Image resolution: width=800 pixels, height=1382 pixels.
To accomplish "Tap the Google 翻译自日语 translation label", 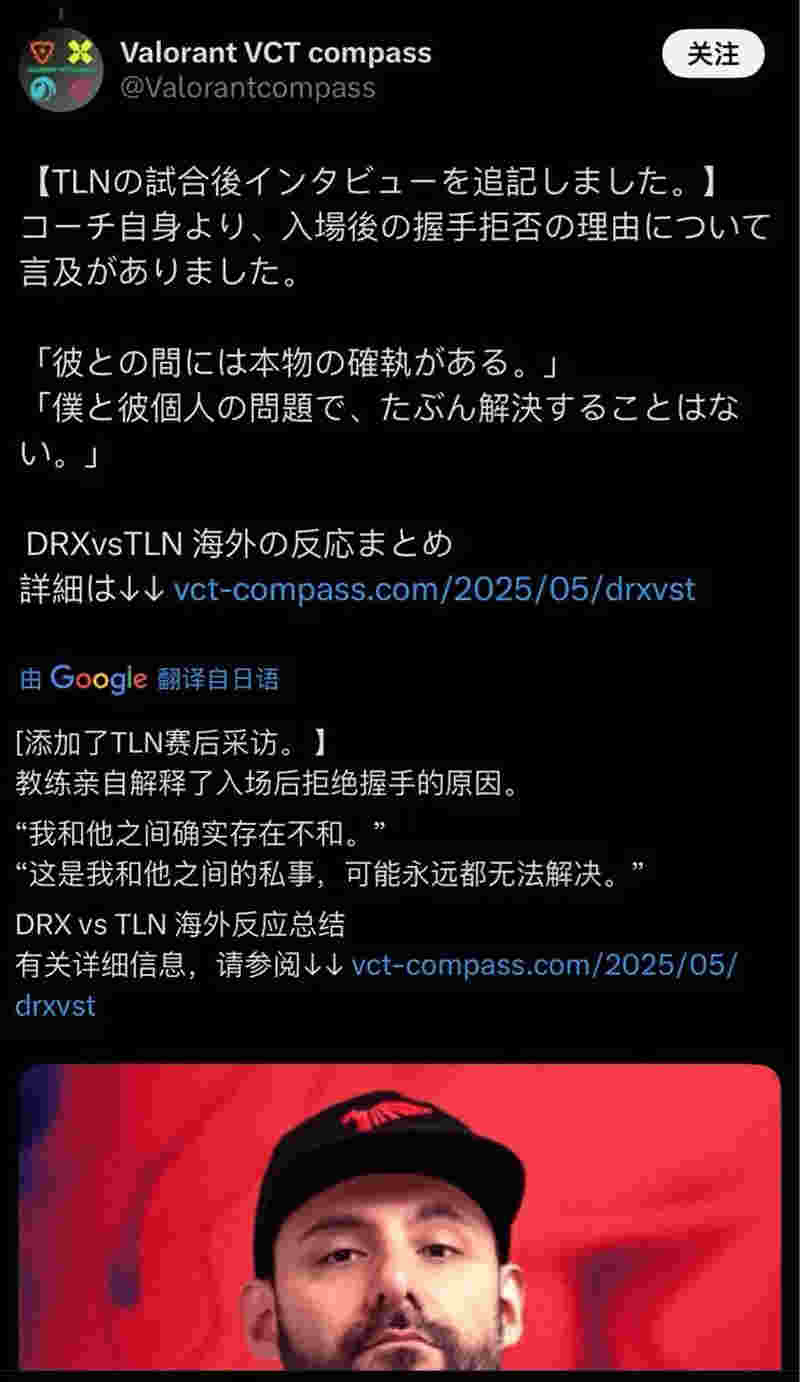I will coord(150,679).
